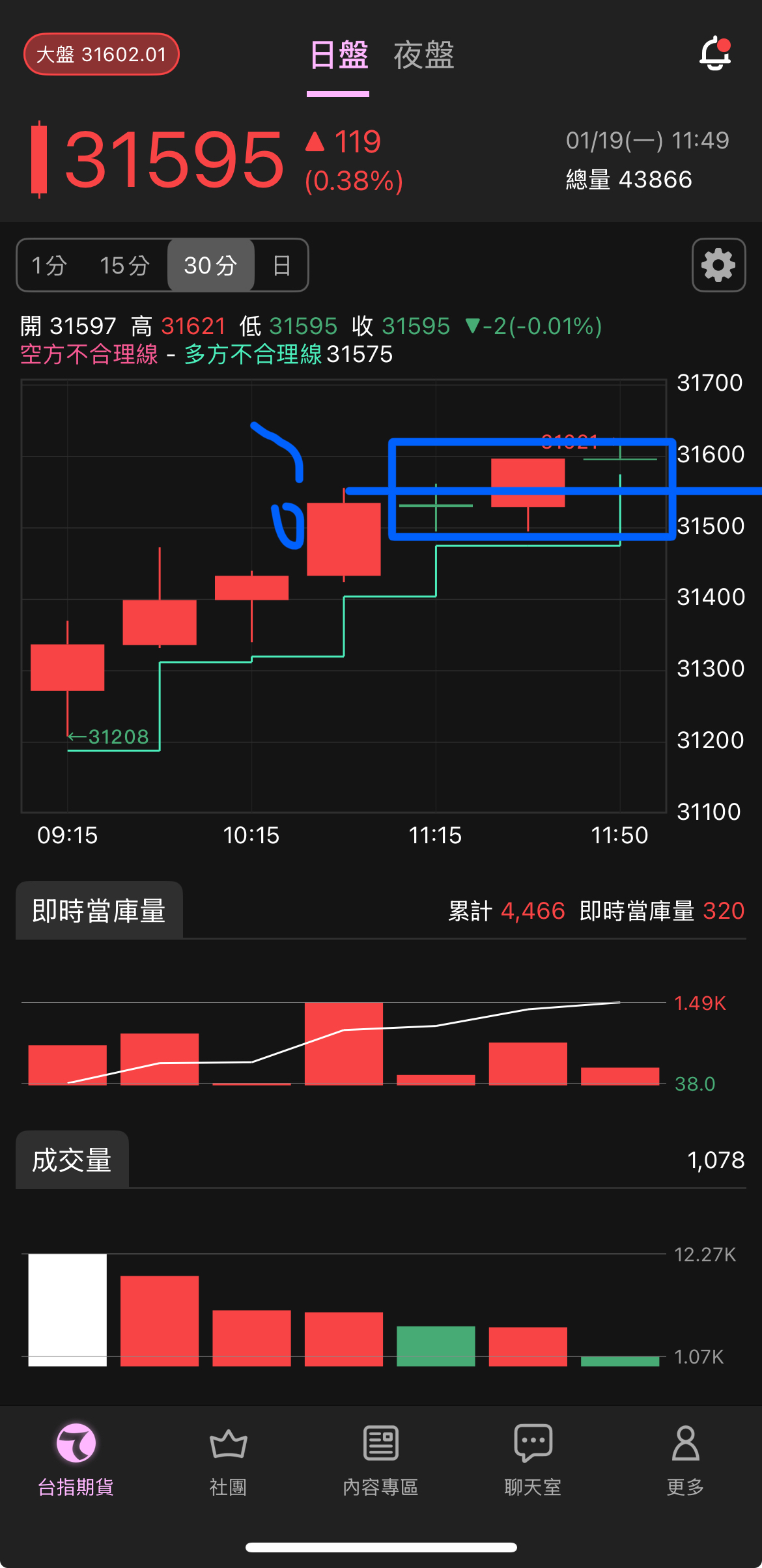Viewport: 762px width, 1568px height.
Task: Select the 日盤 tab
Action: pos(339,55)
